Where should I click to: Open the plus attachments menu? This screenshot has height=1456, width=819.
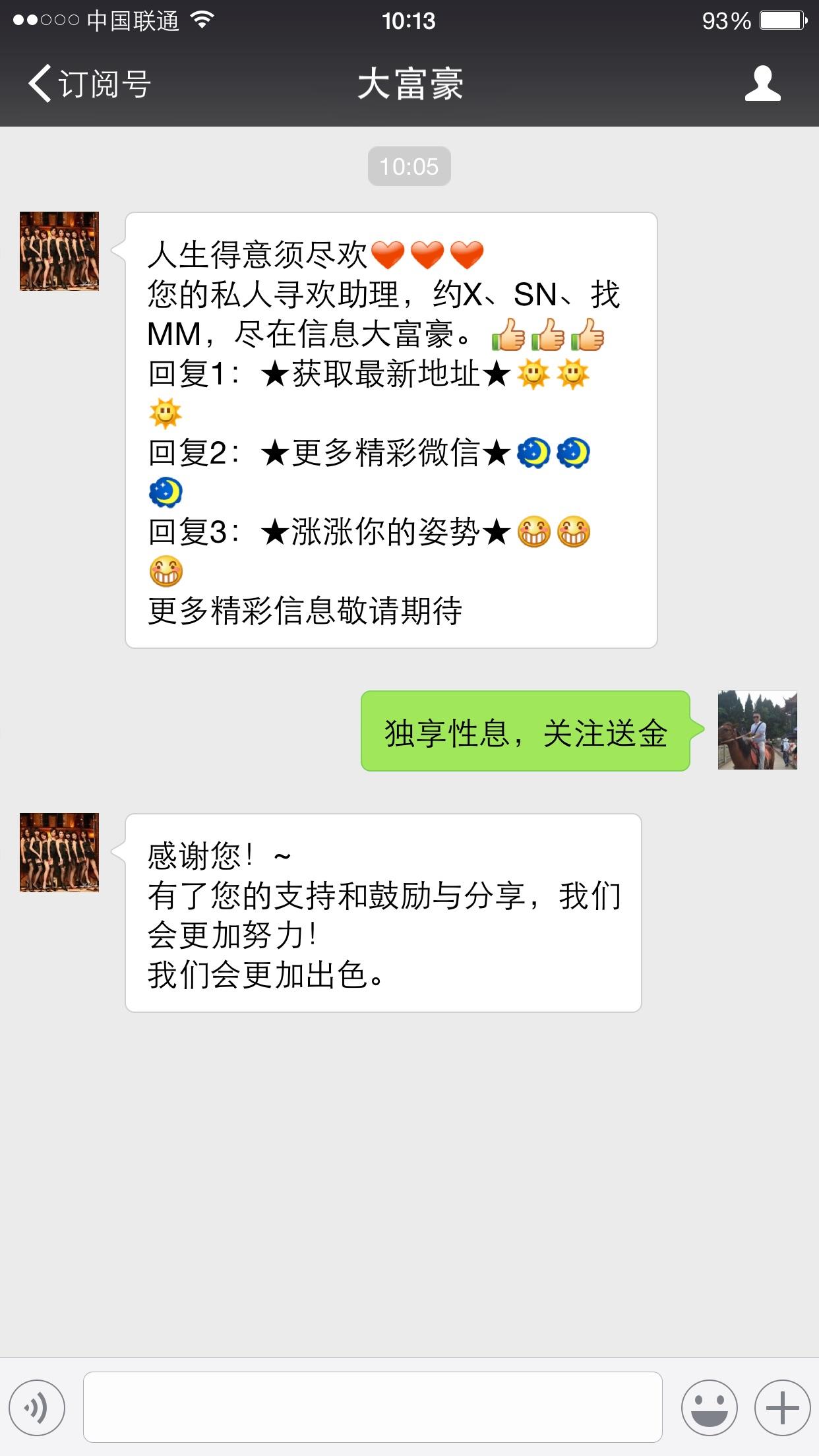(782, 1407)
